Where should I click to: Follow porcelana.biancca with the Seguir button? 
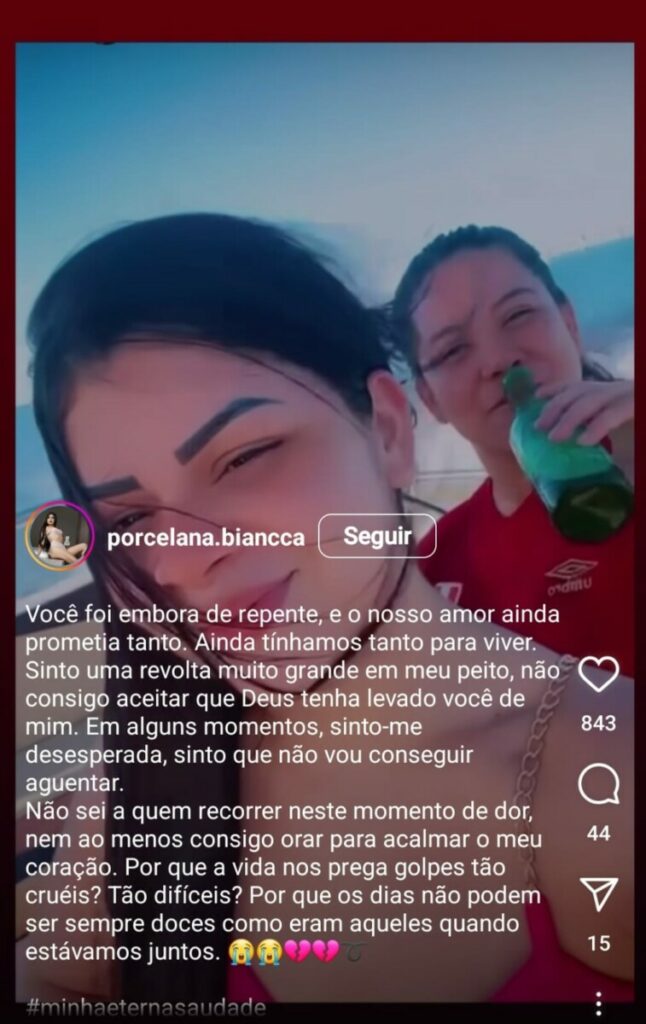point(377,536)
